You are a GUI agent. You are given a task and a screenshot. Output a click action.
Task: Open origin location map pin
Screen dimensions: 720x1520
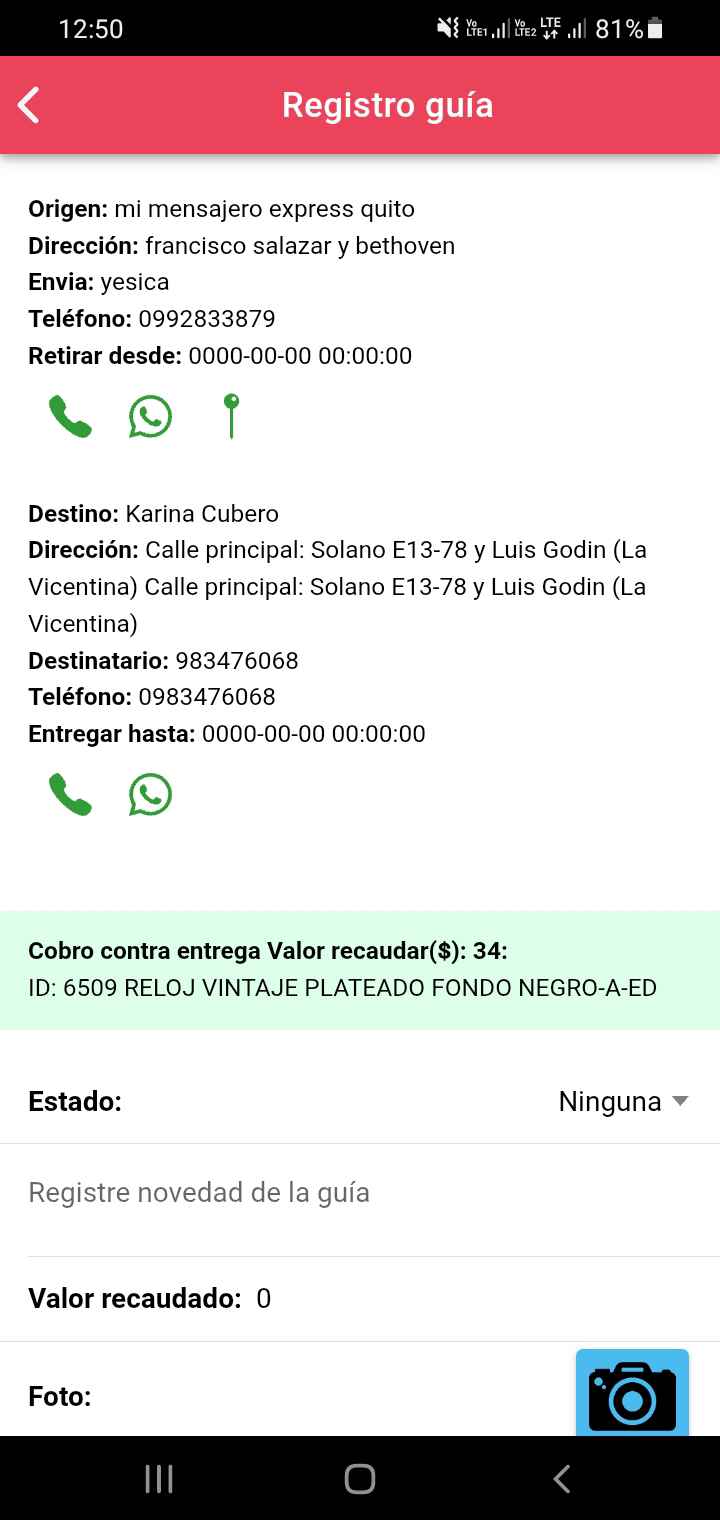(x=231, y=416)
